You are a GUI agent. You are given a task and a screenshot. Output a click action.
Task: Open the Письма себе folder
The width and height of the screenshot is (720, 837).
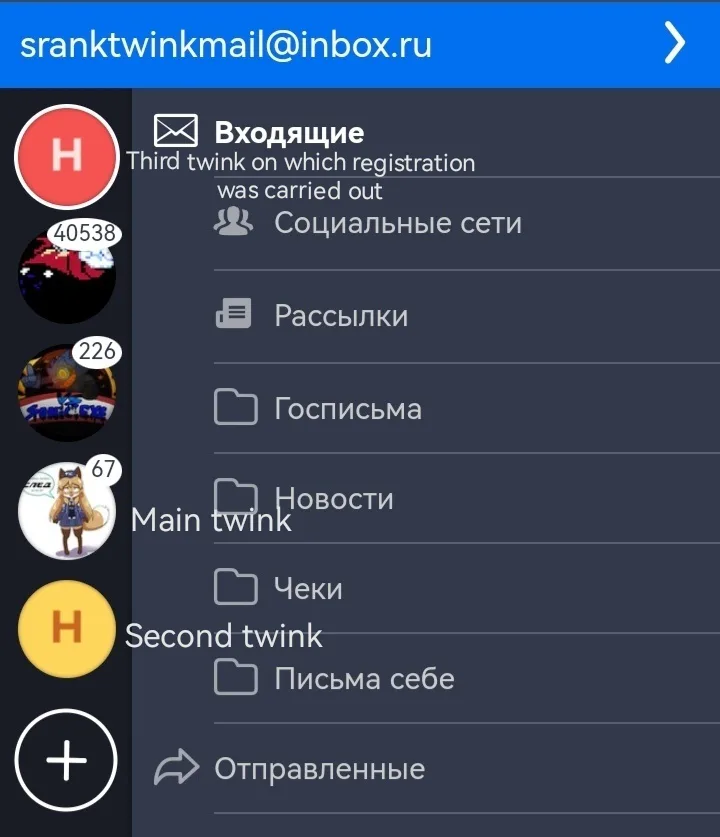pos(364,679)
